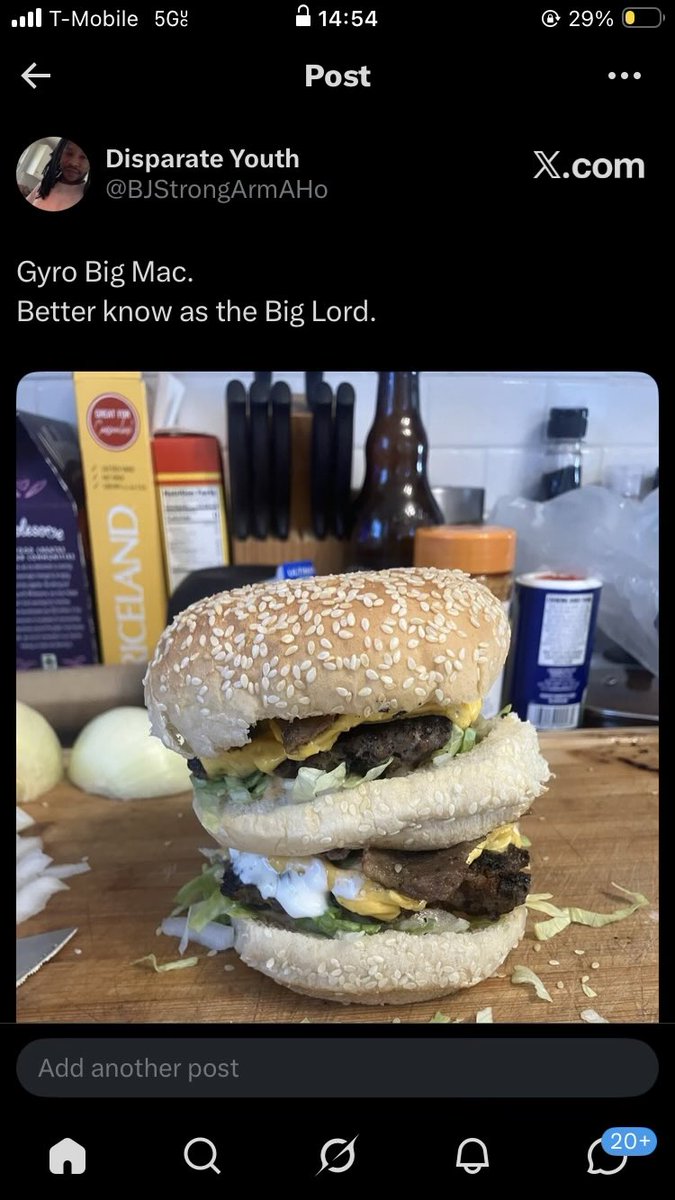Go back from the Post screen

(x=36, y=76)
